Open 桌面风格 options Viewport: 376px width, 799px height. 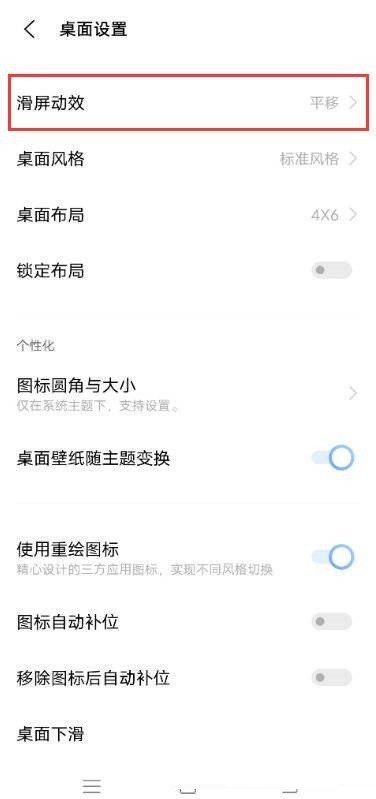[x=188, y=159]
